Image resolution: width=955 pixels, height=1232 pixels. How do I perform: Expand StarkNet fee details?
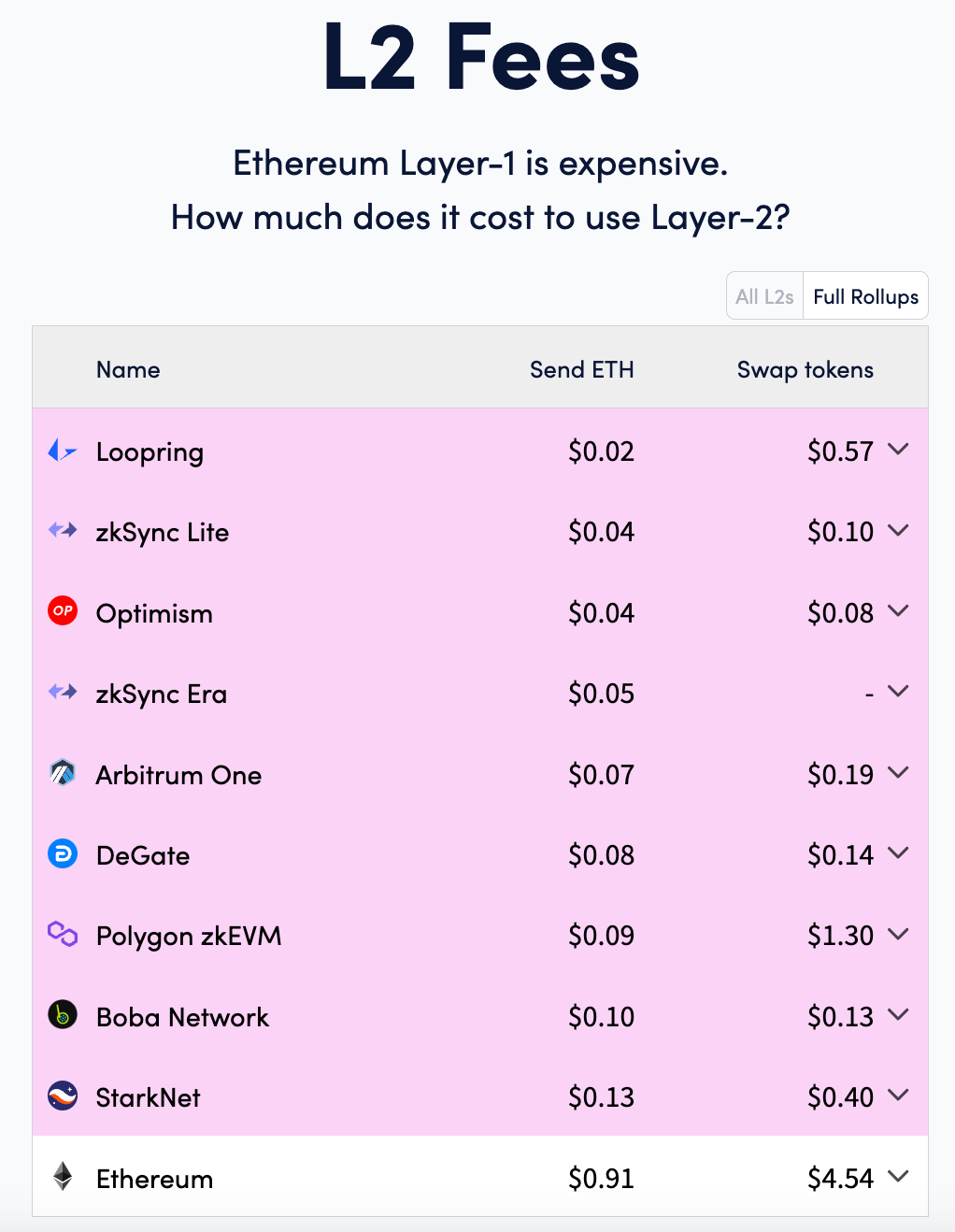[x=898, y=1096]
